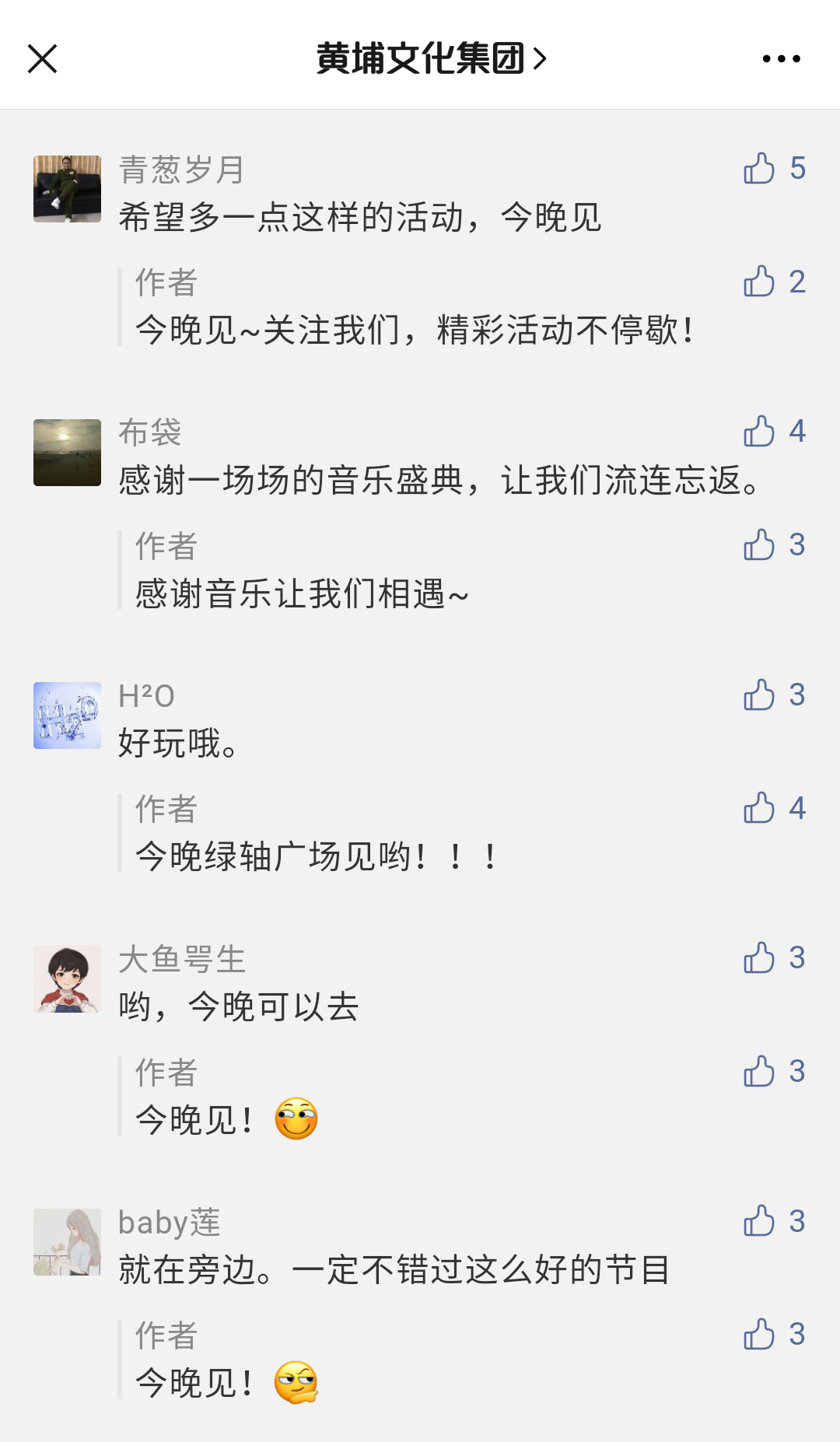Viewport: 840px width, 1442px height.
Task: Like 青葱岁月's comment
Action: (759, 168)
